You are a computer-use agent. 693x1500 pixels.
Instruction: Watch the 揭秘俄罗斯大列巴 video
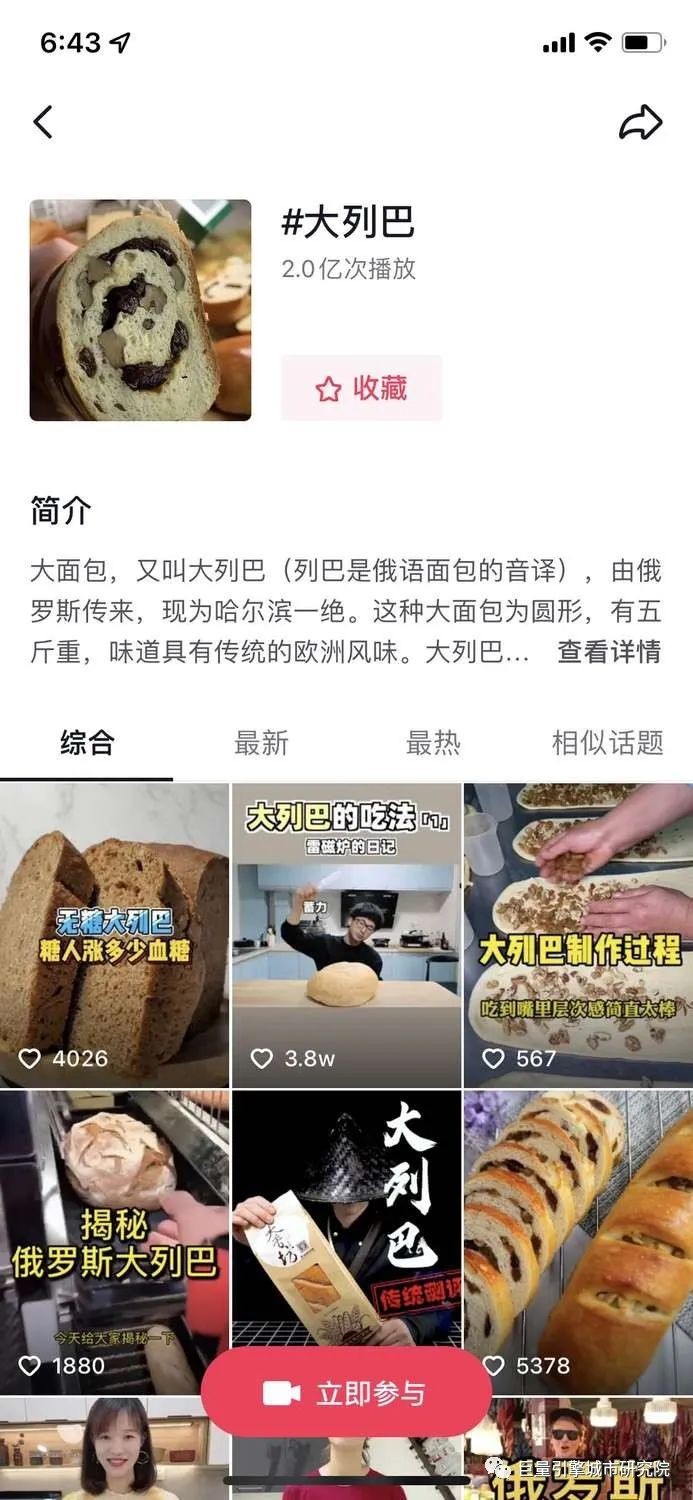(114, 1240)
